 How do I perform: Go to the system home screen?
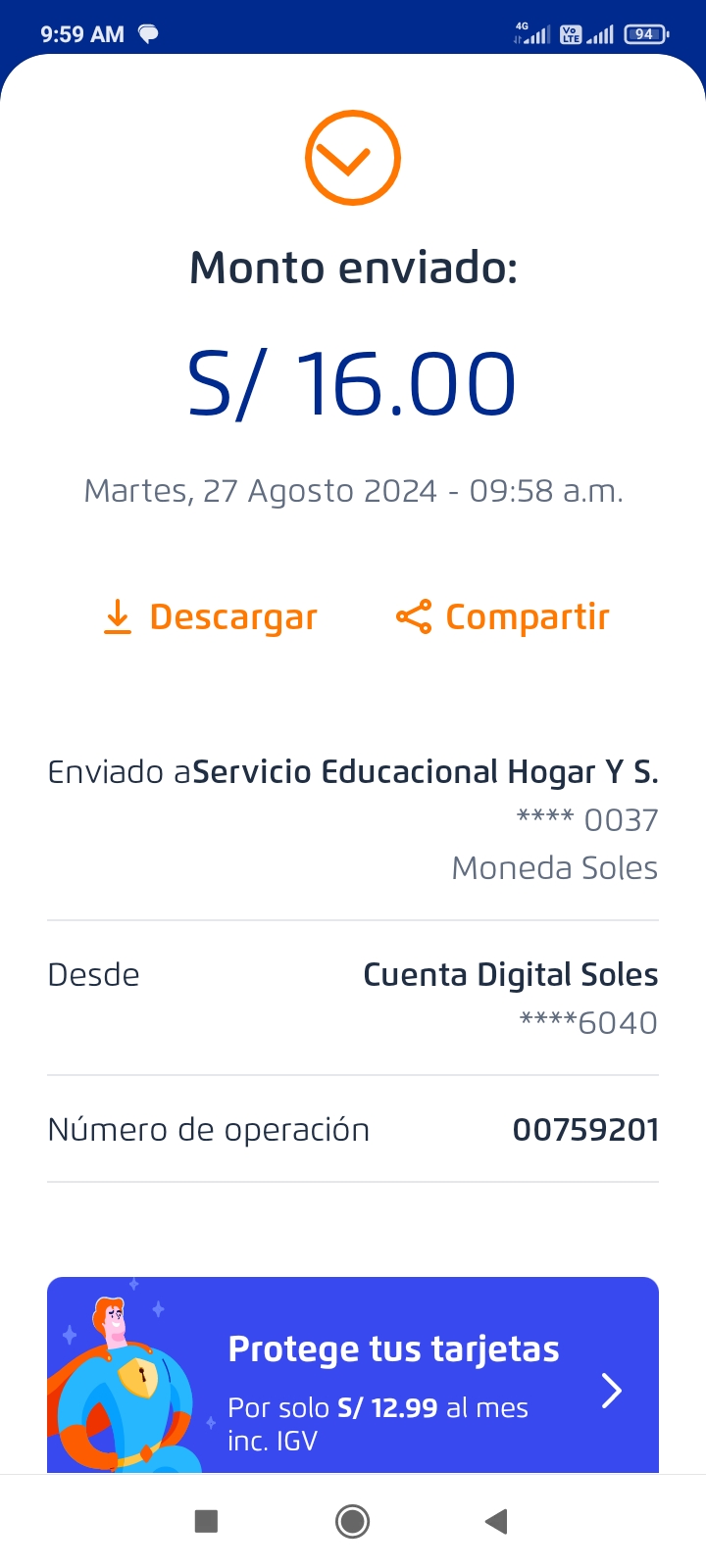coord(353,1521)
